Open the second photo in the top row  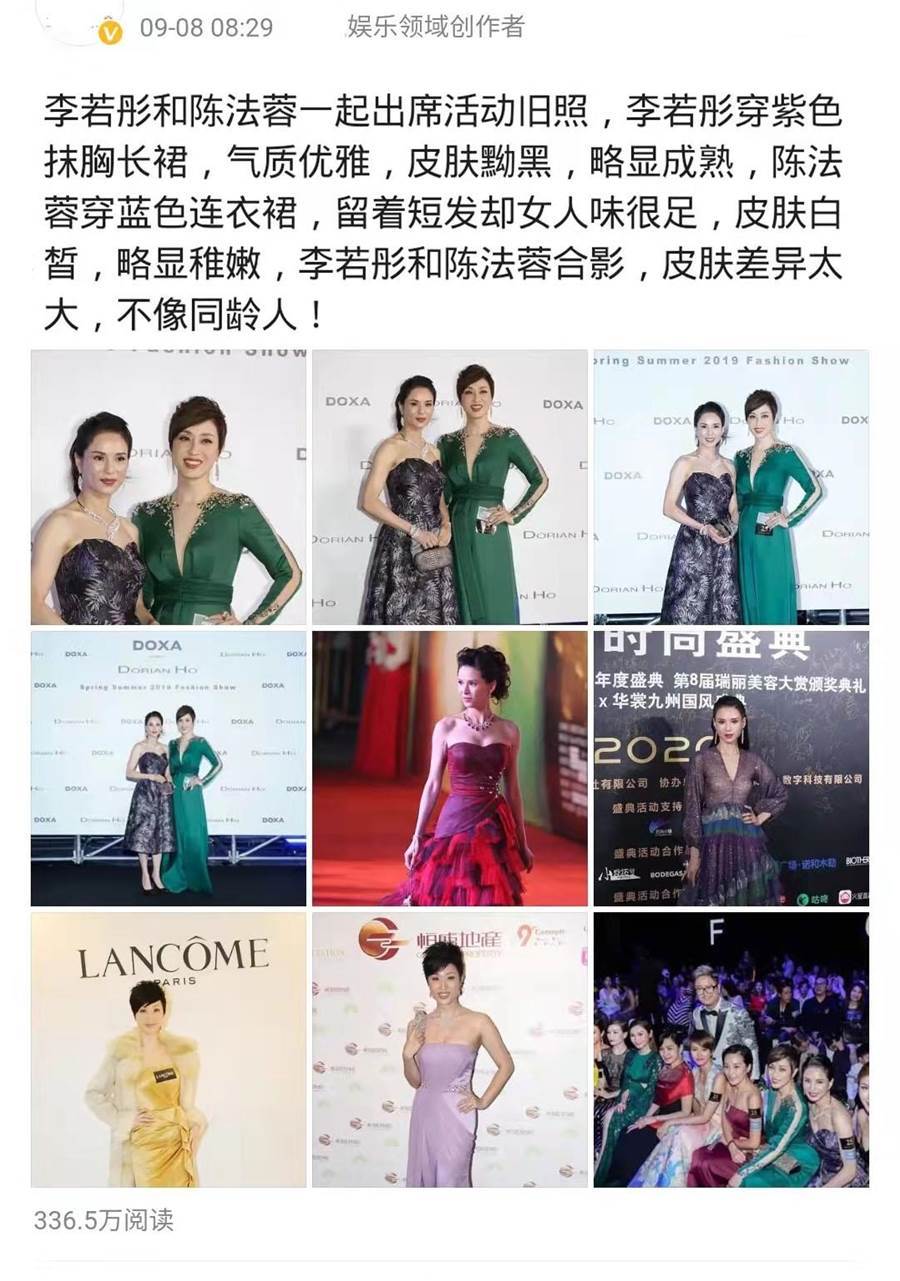pyautogui.click(x=450, y=487)
